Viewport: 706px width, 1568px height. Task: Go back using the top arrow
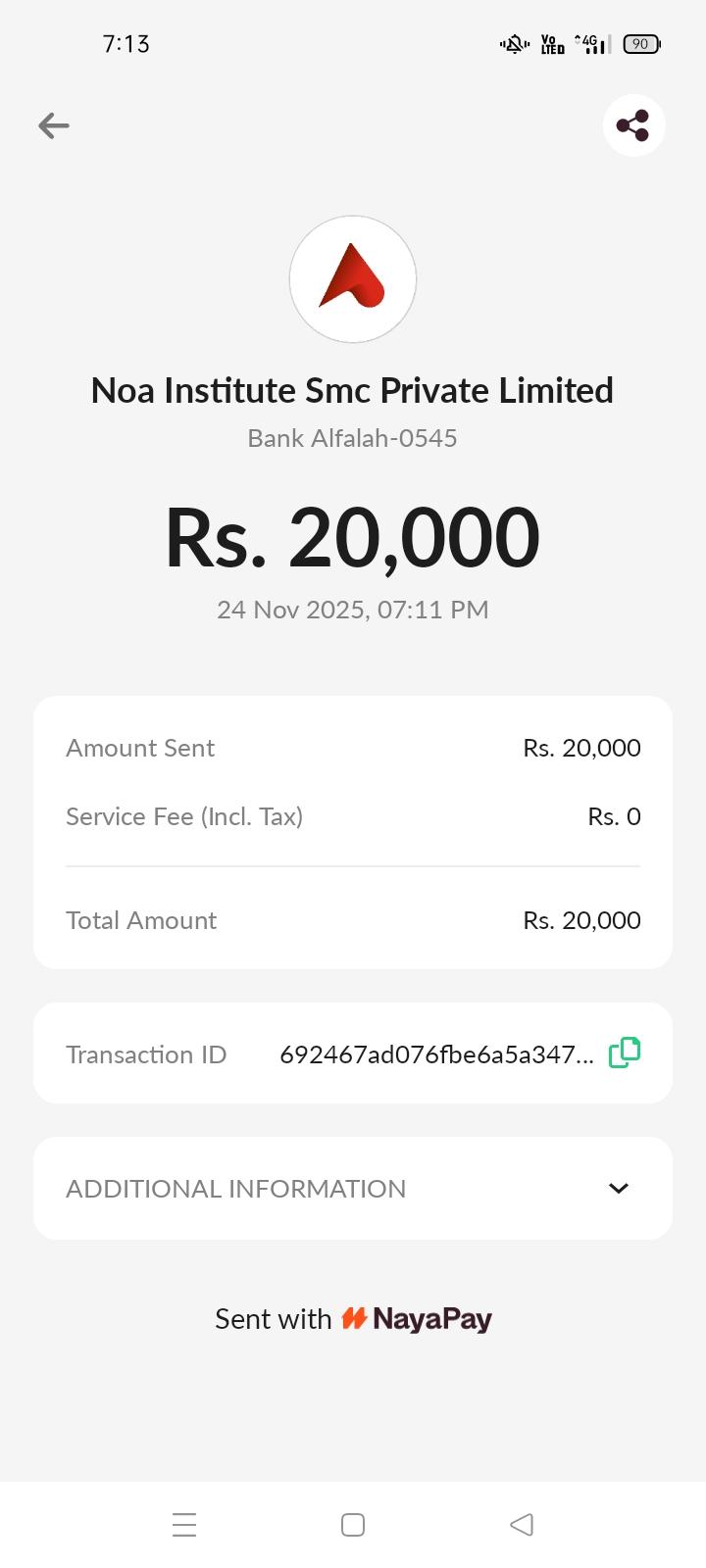tap(54, 125)
